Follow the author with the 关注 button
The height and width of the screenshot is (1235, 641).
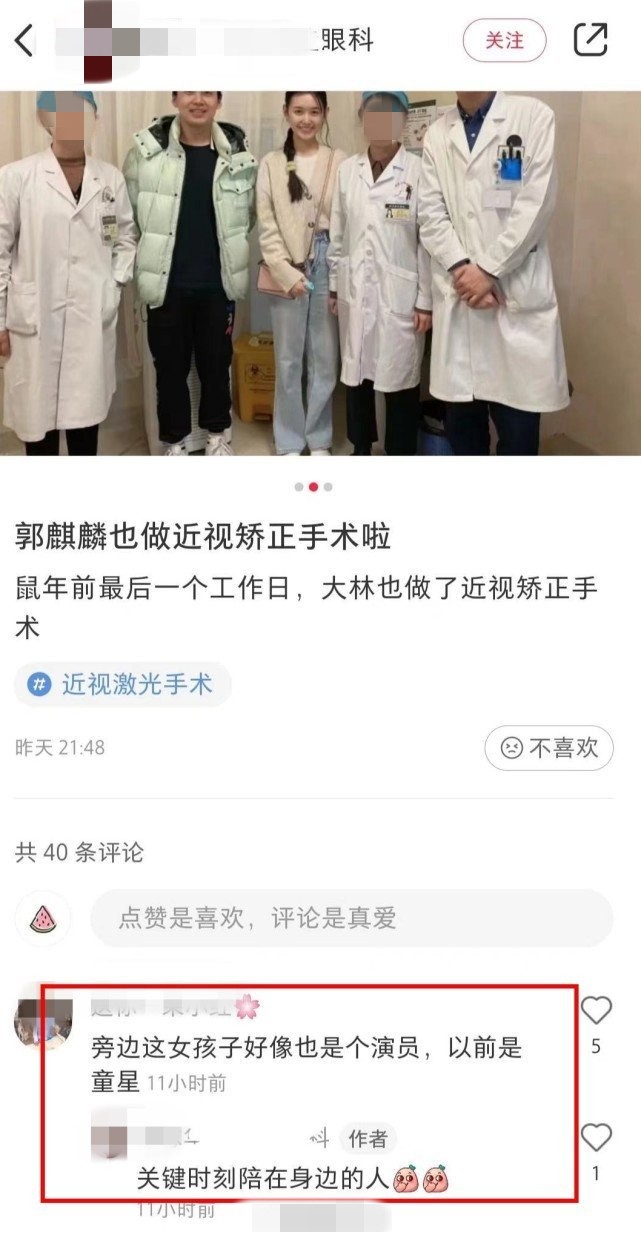(x=504, y=41)
